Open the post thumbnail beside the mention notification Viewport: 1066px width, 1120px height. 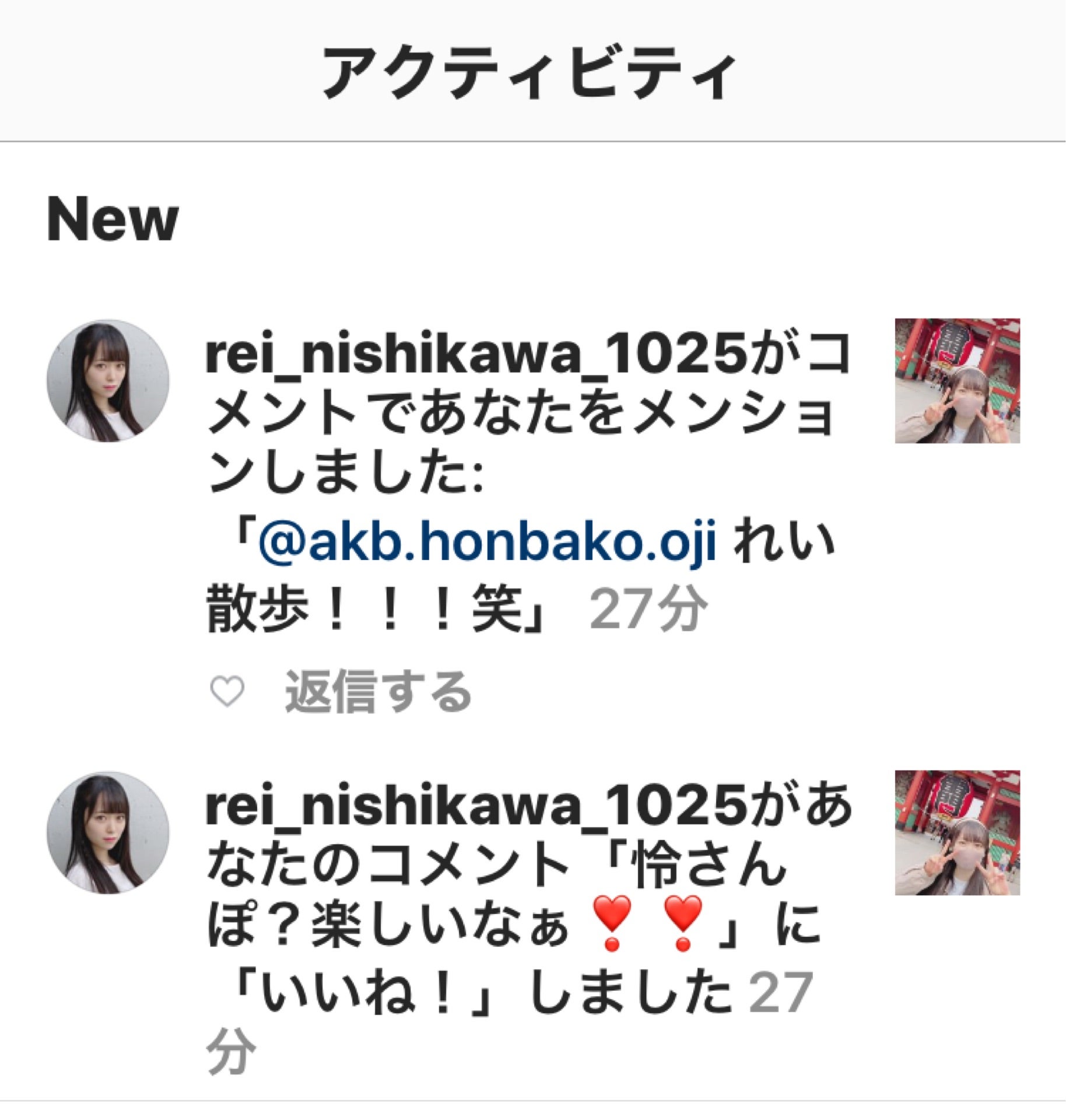point(957,381)
